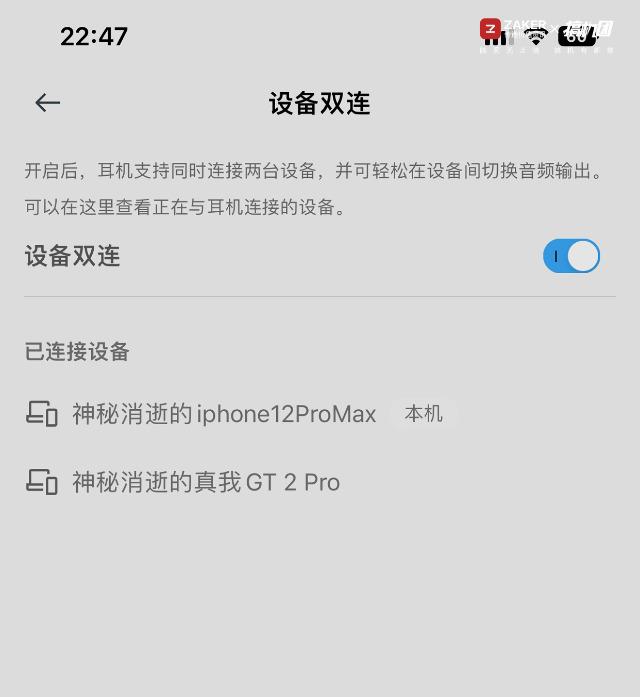Go back from 设备双连 page

click(x=48, y=103)
